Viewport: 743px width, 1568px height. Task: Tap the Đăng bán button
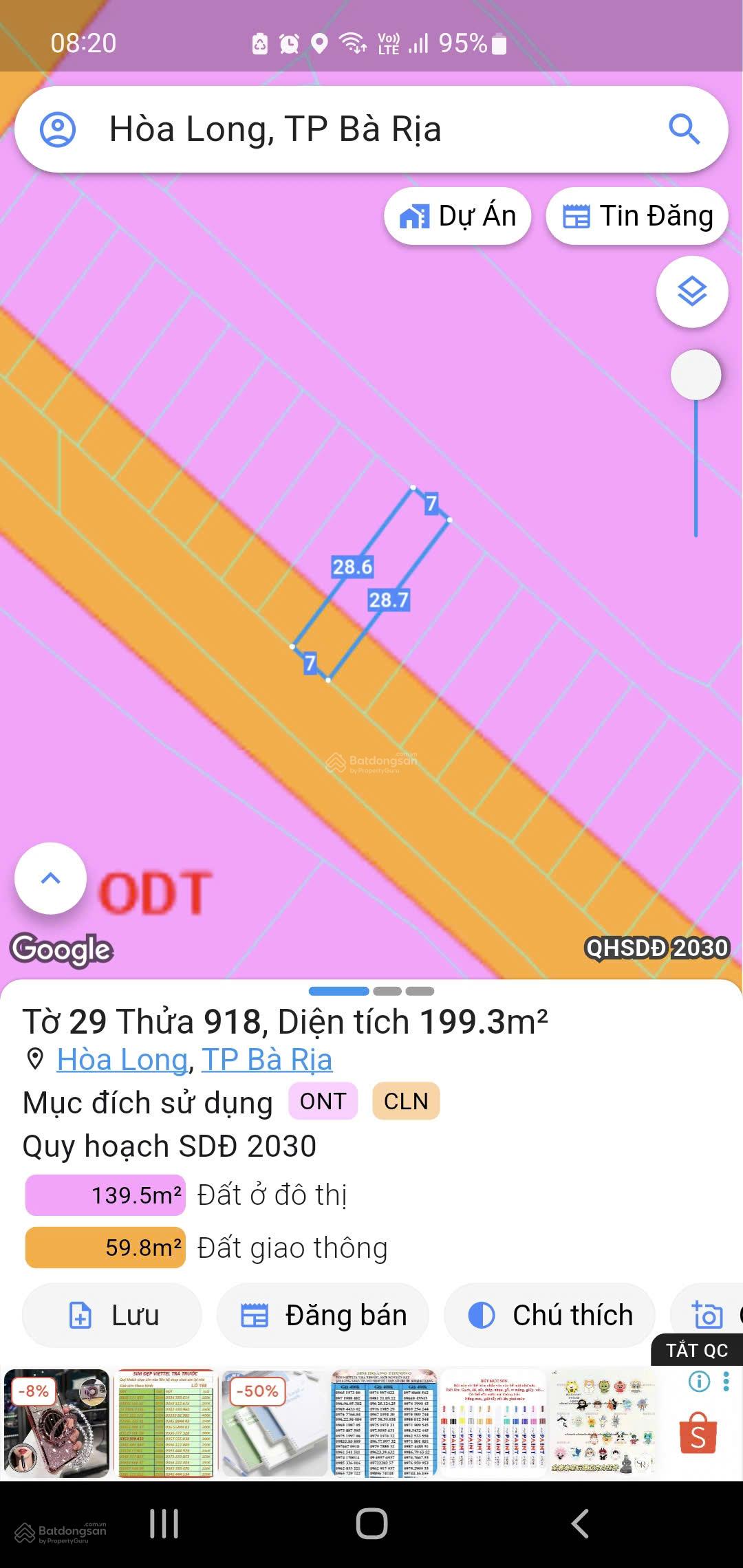click(323, 1315)
